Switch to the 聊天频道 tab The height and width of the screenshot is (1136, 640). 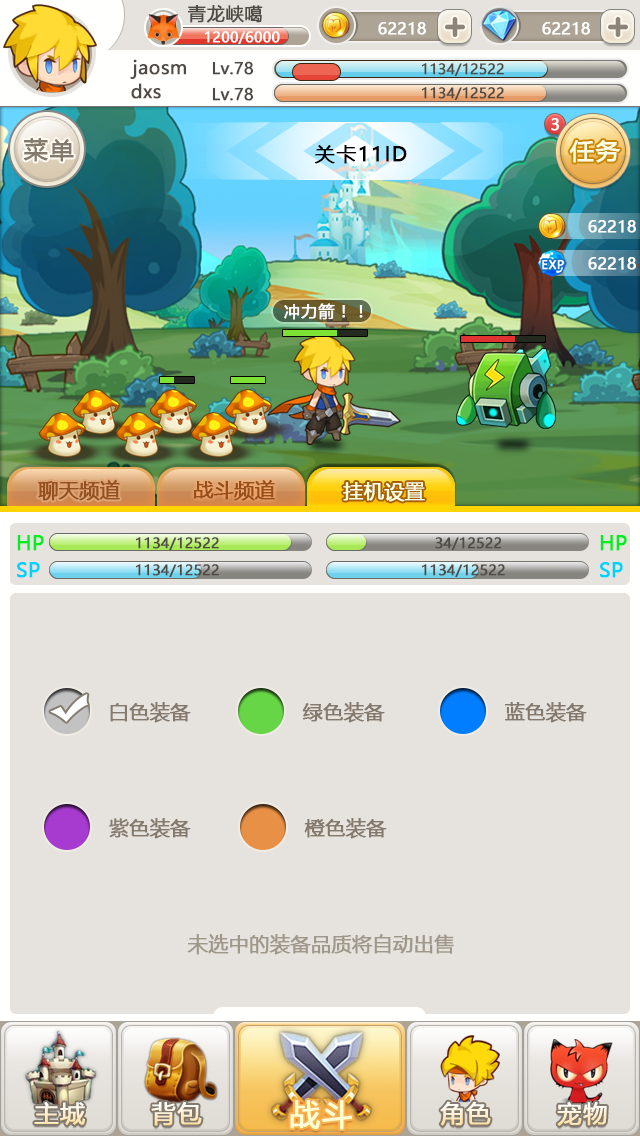[x=80, y=487]
